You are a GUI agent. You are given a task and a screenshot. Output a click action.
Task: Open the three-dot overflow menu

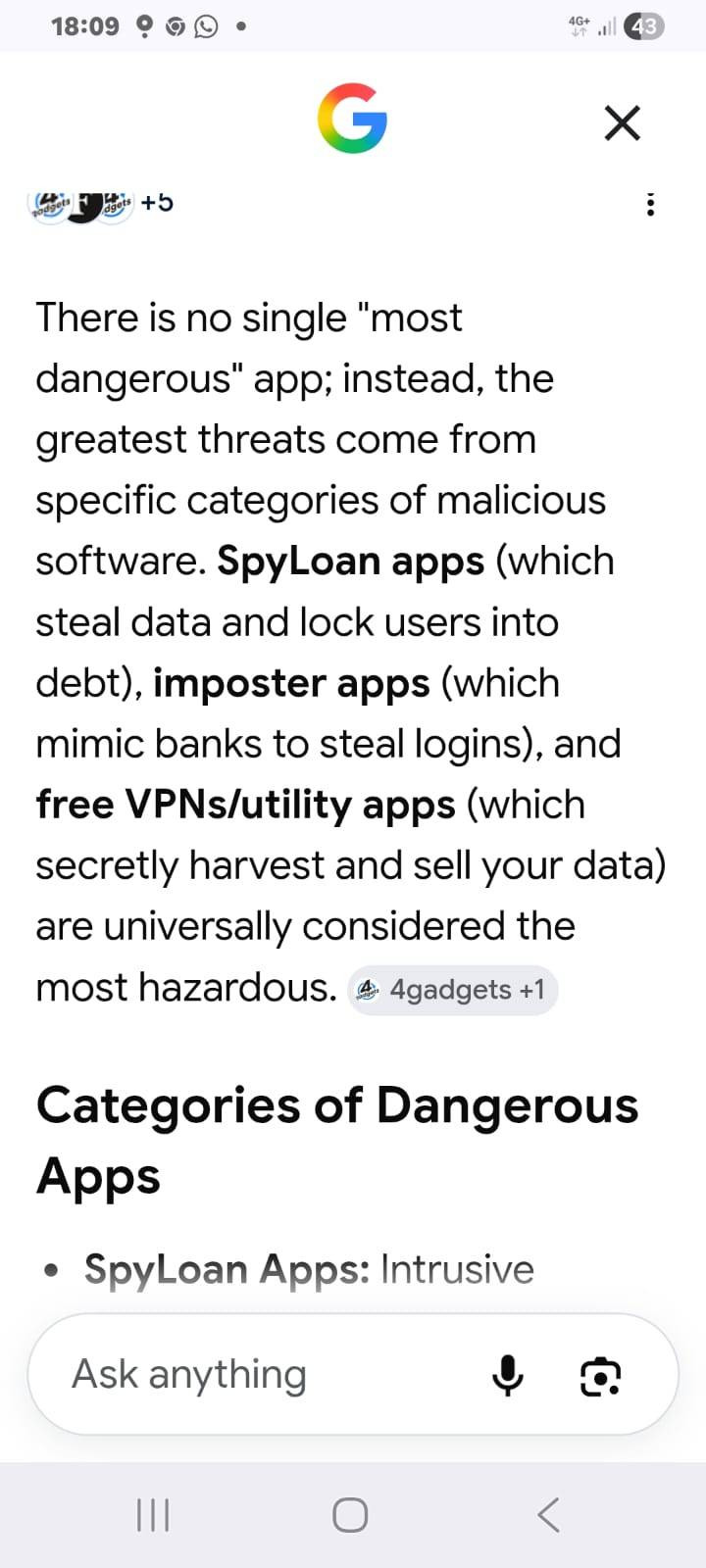click(649, 204)
